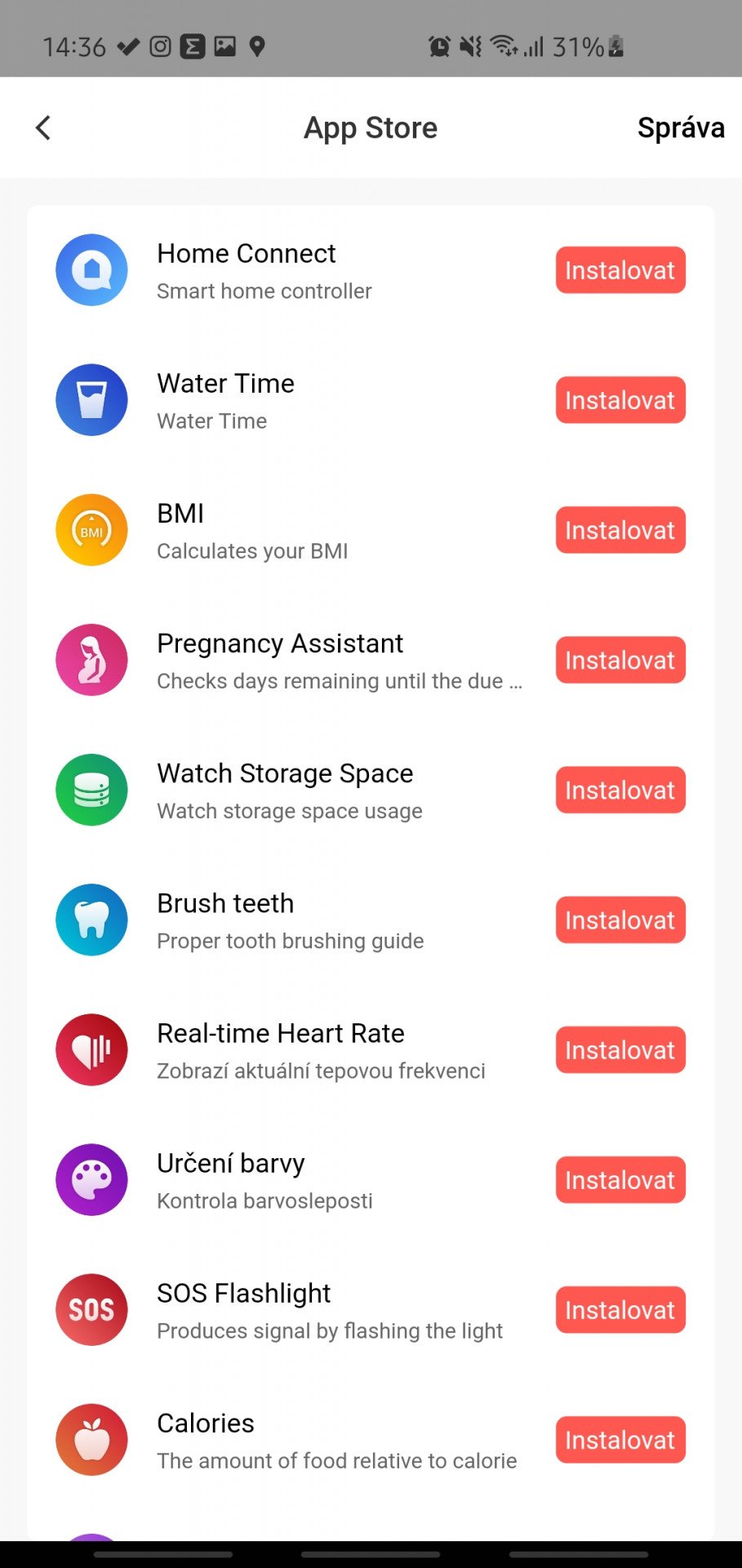The width and height of the screenshot is (742, 1568).
Task: Install the Watch Storage Space app
Action: (620, 790)
